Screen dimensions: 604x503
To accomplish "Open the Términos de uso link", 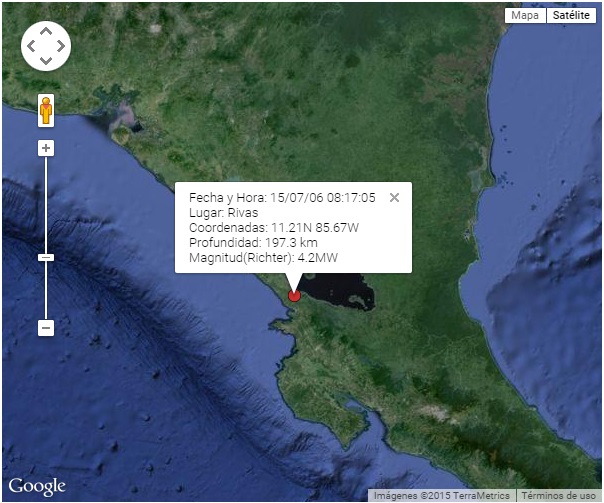I will (558, 495).
